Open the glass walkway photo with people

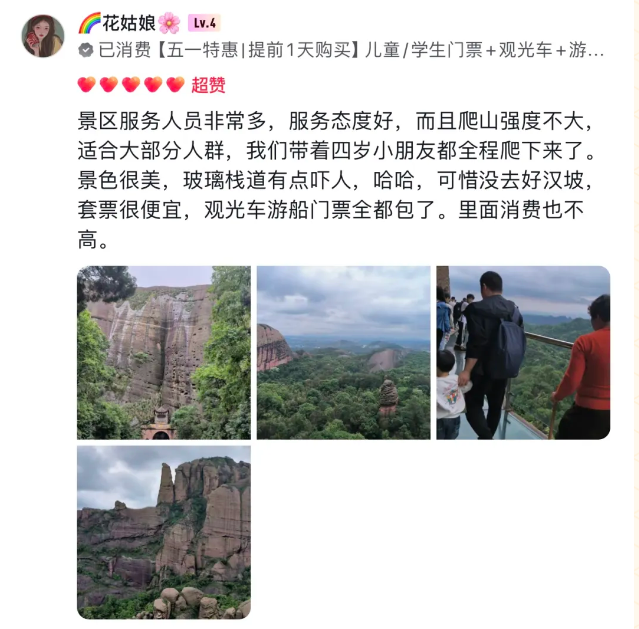522,352
